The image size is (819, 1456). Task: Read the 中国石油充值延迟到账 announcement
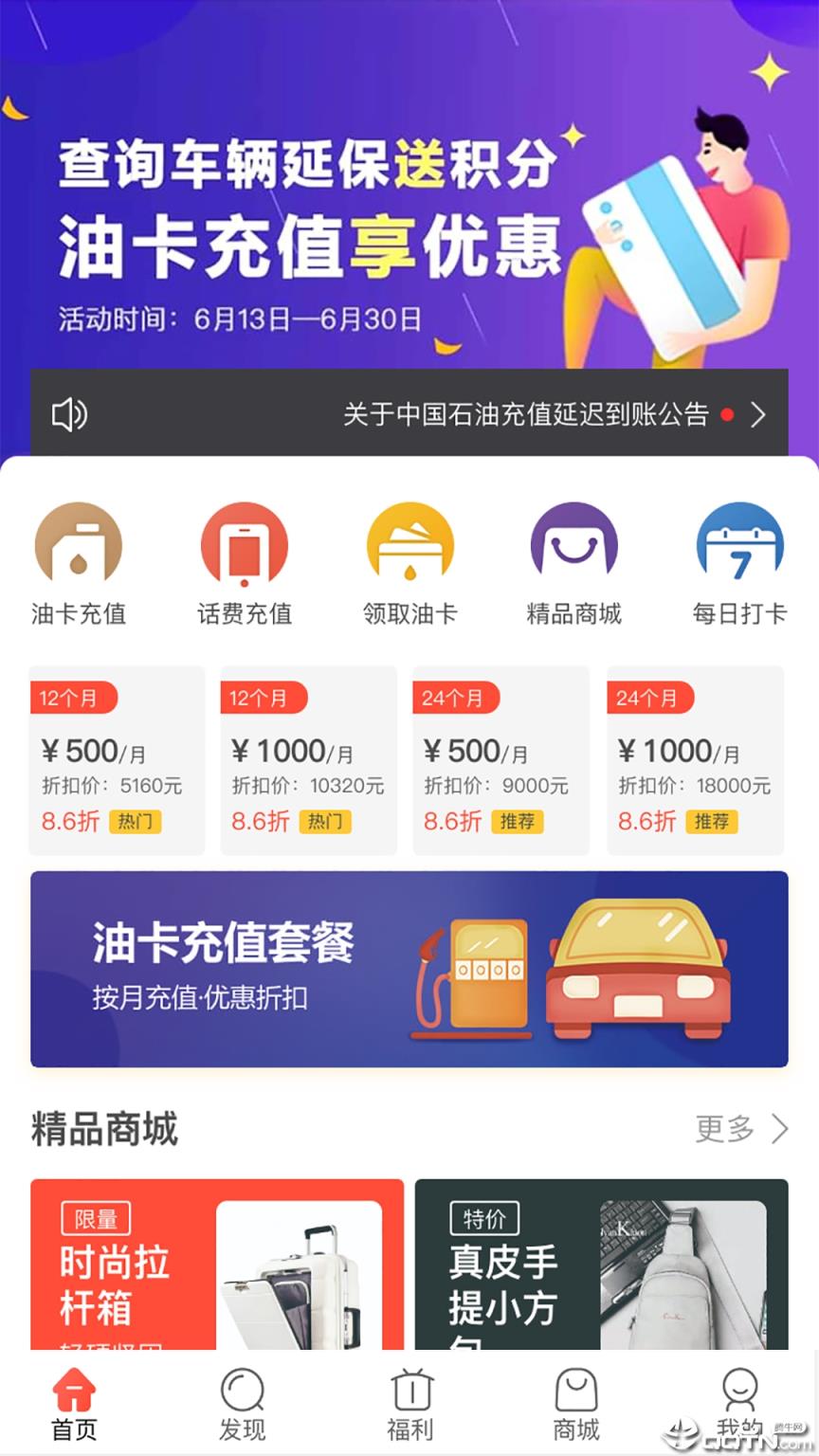[x=528, y=414]
